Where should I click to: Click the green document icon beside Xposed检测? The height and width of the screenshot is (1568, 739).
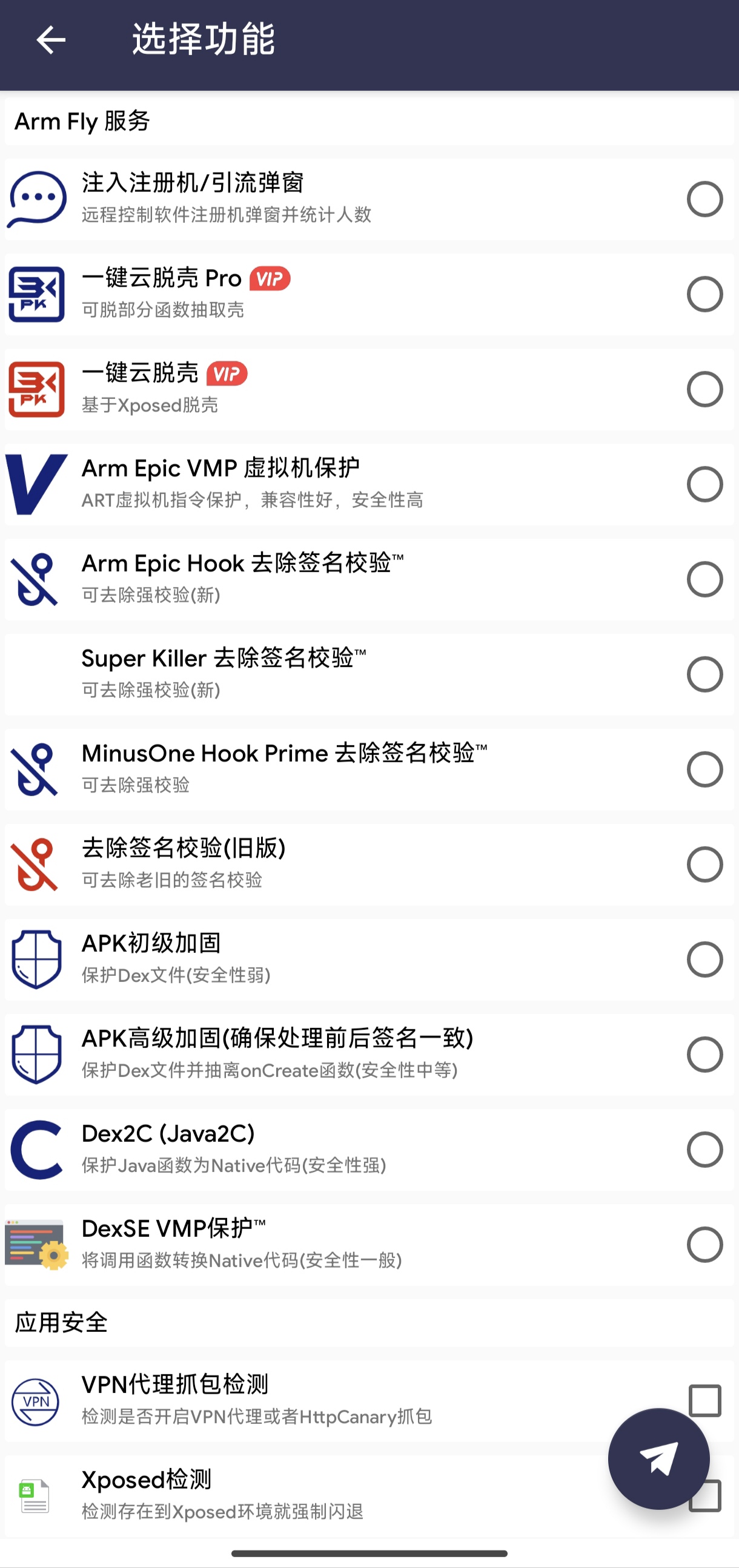(35, 1497)
